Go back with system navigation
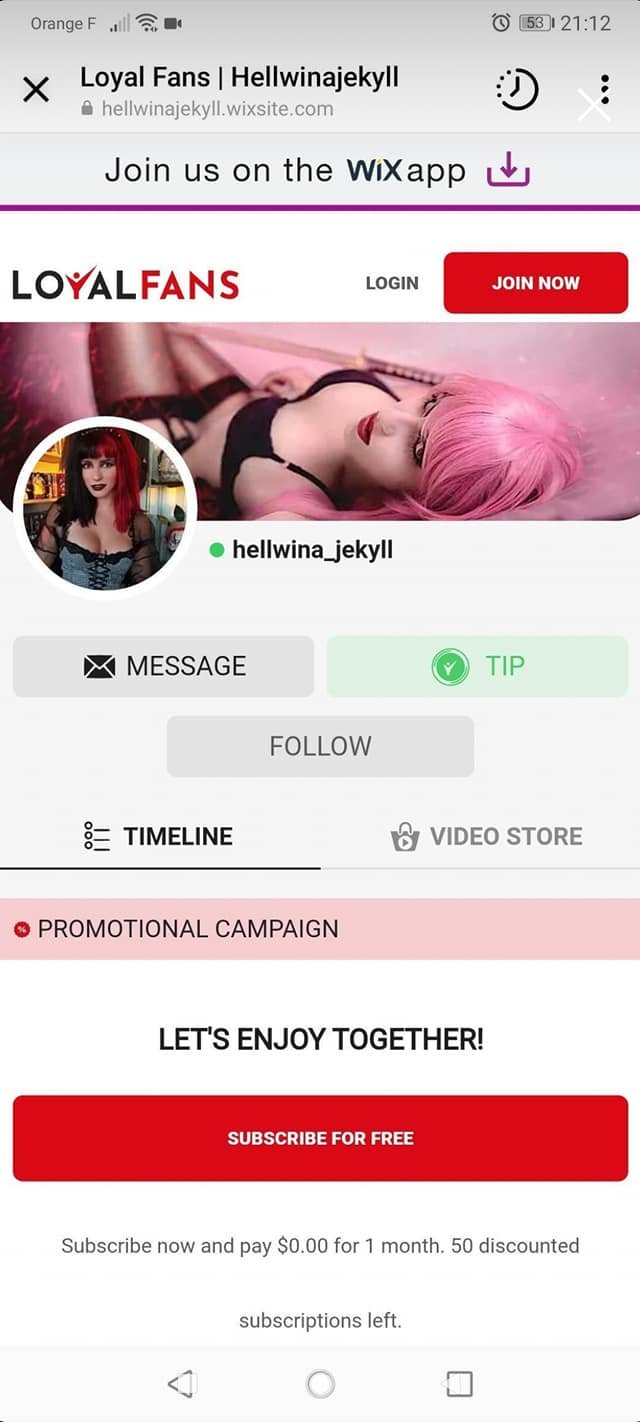Screen dimensions: 640x1422 point(181,1384)
